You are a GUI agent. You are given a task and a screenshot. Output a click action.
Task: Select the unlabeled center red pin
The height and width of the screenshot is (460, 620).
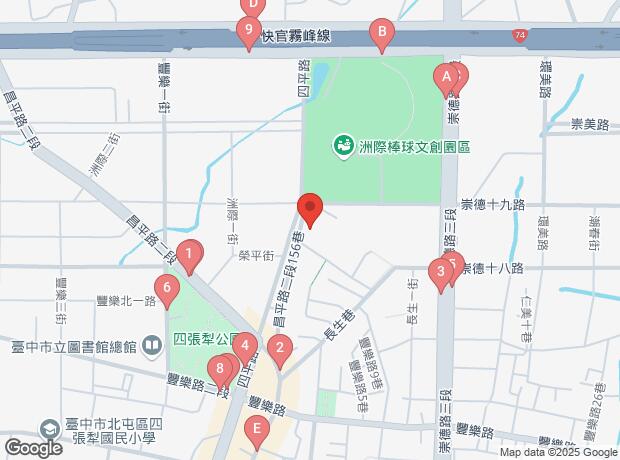(x=310, y=209)
